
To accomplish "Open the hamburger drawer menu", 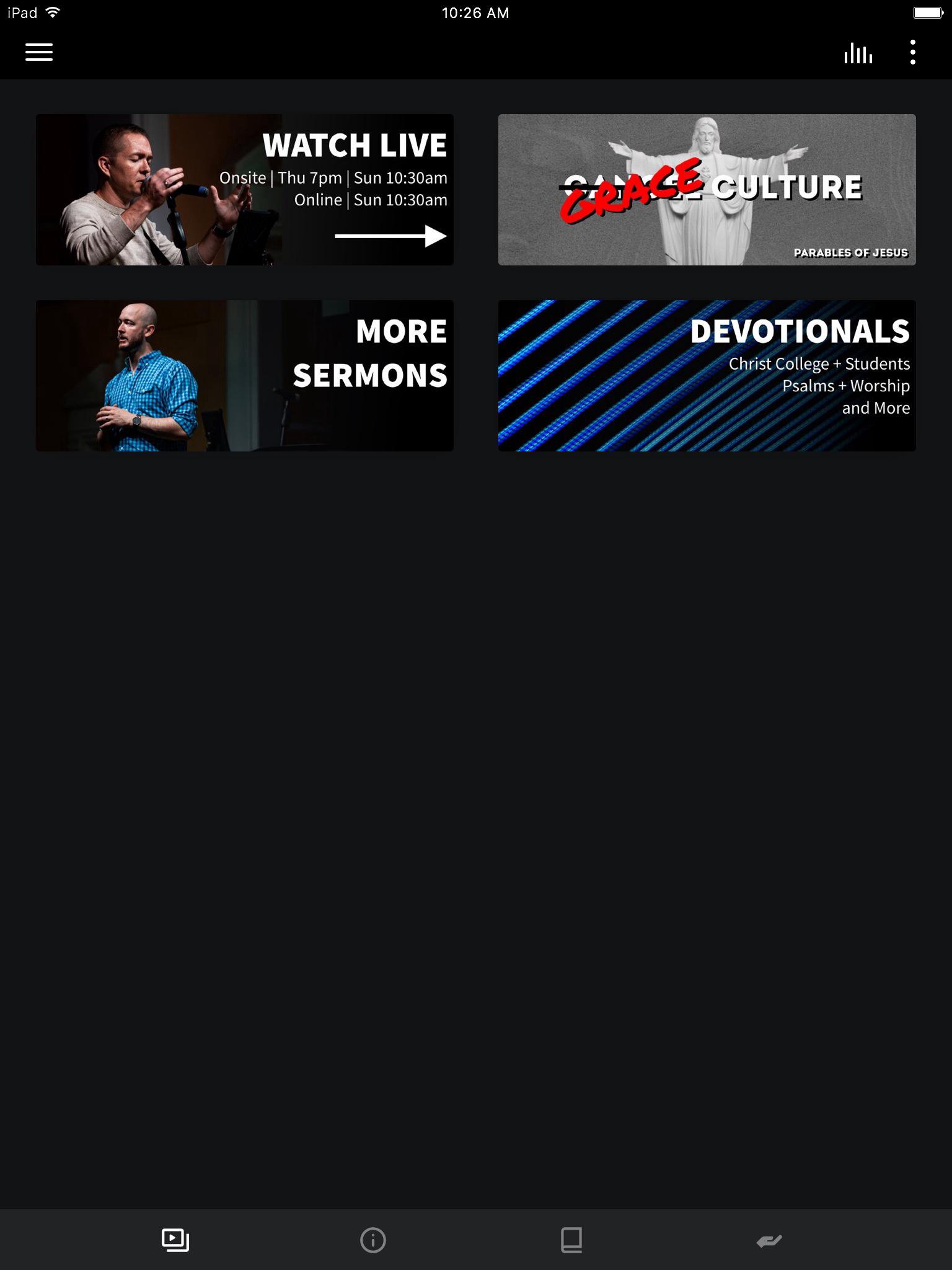I will [x=38, y=52].
